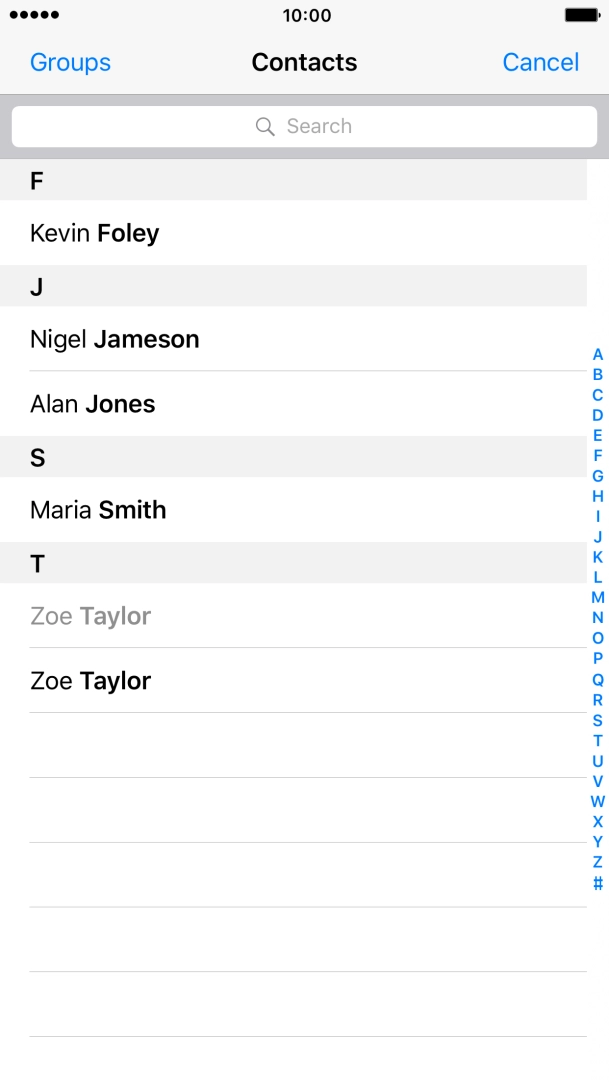
Task: Pick Alan Jones
Action: coord(93,404)
